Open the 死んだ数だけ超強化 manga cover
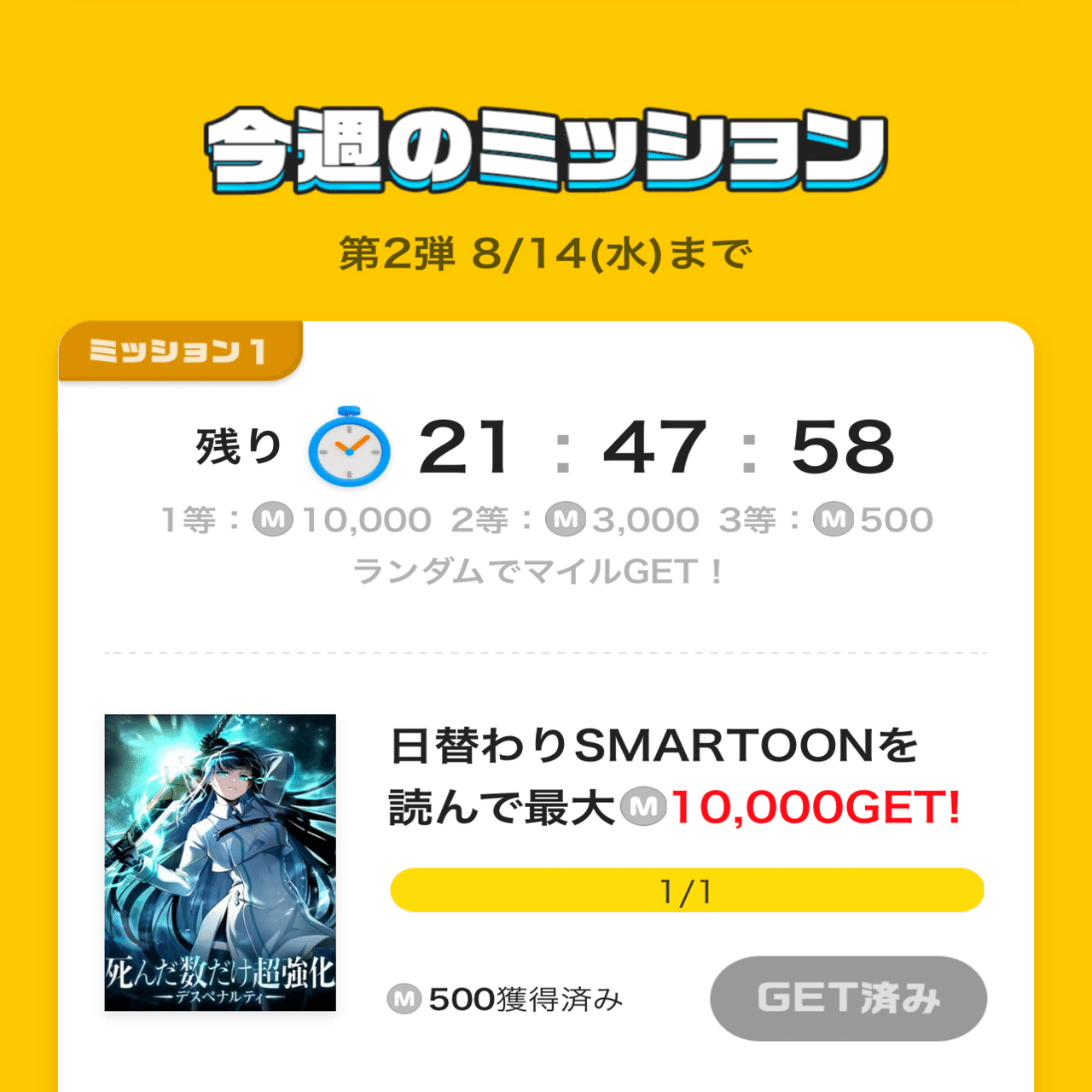Screen dimensions: 1092x1092 pyautogui.click(x=220, y=862)
